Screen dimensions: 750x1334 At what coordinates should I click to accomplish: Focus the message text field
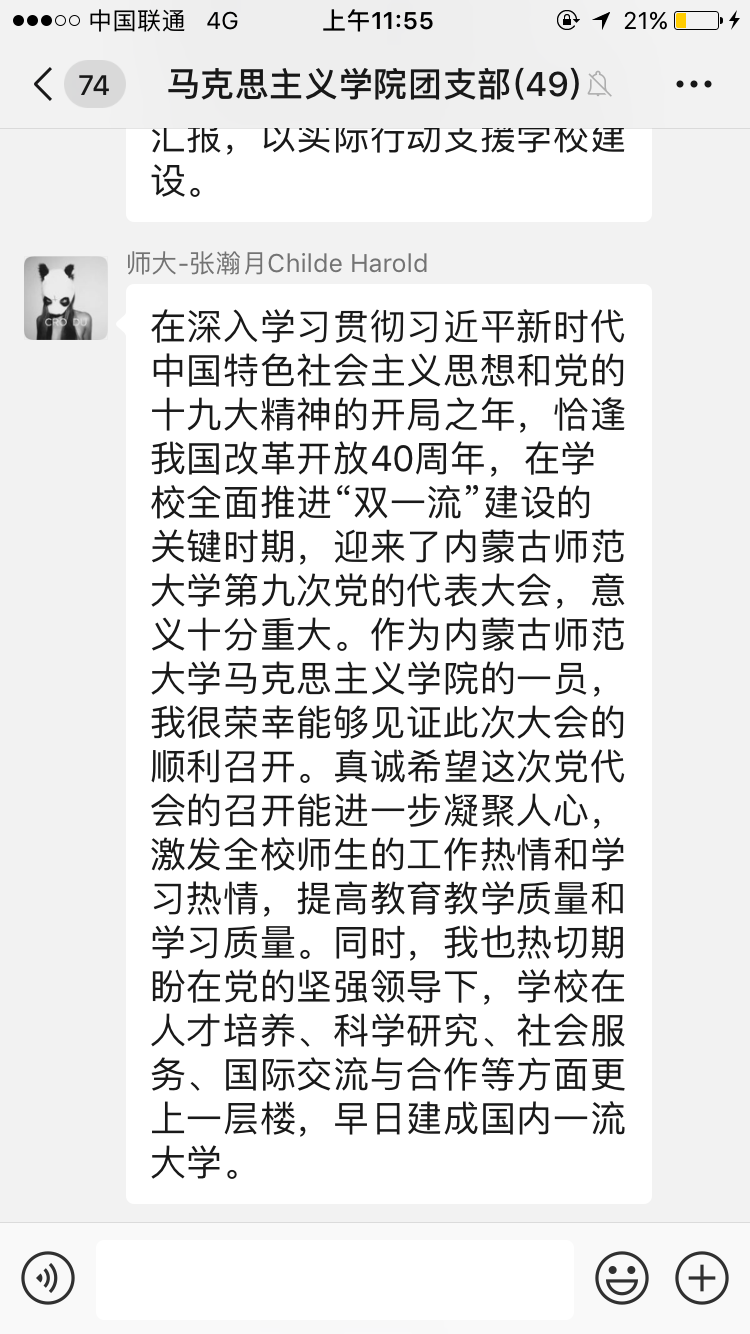coord(334,1278)
